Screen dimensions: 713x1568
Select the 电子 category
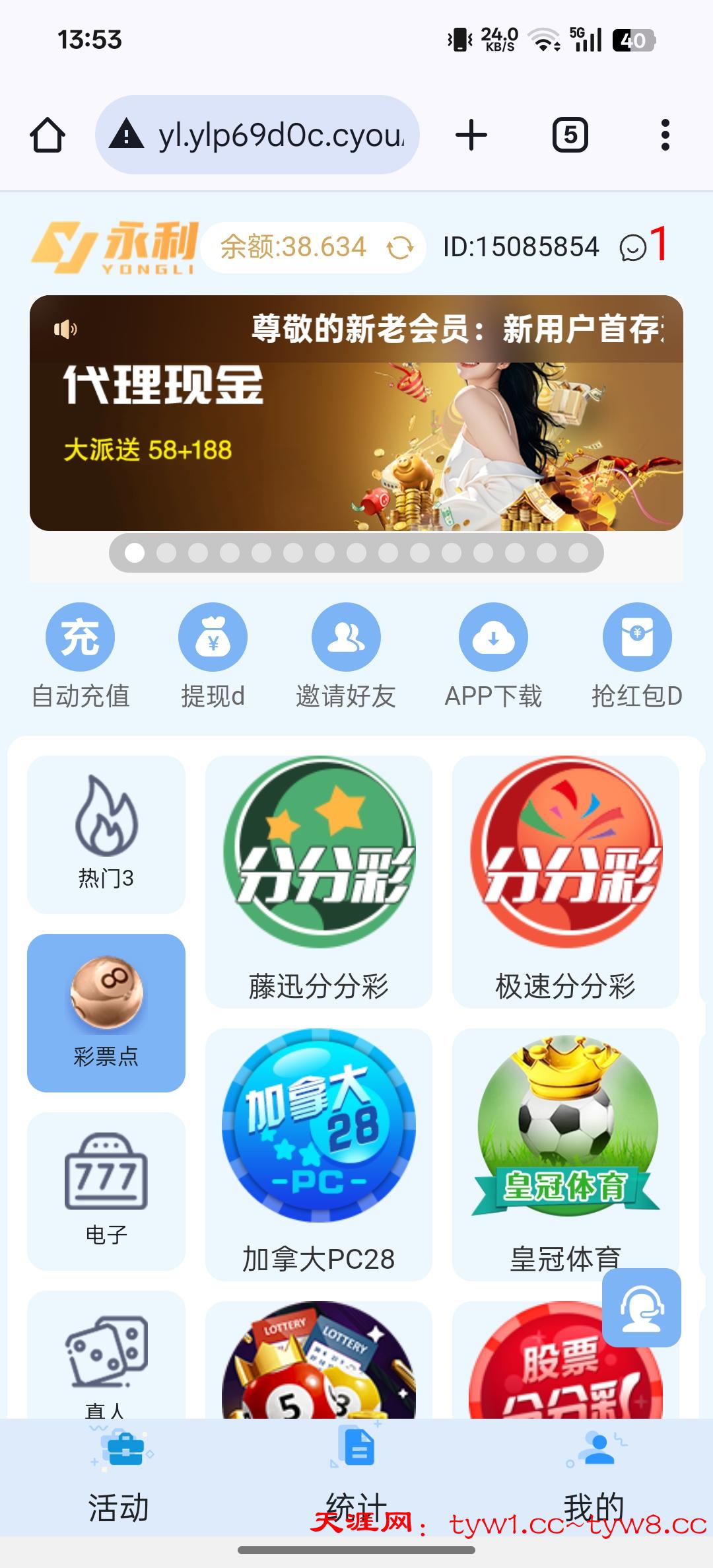coord(106,1191)
